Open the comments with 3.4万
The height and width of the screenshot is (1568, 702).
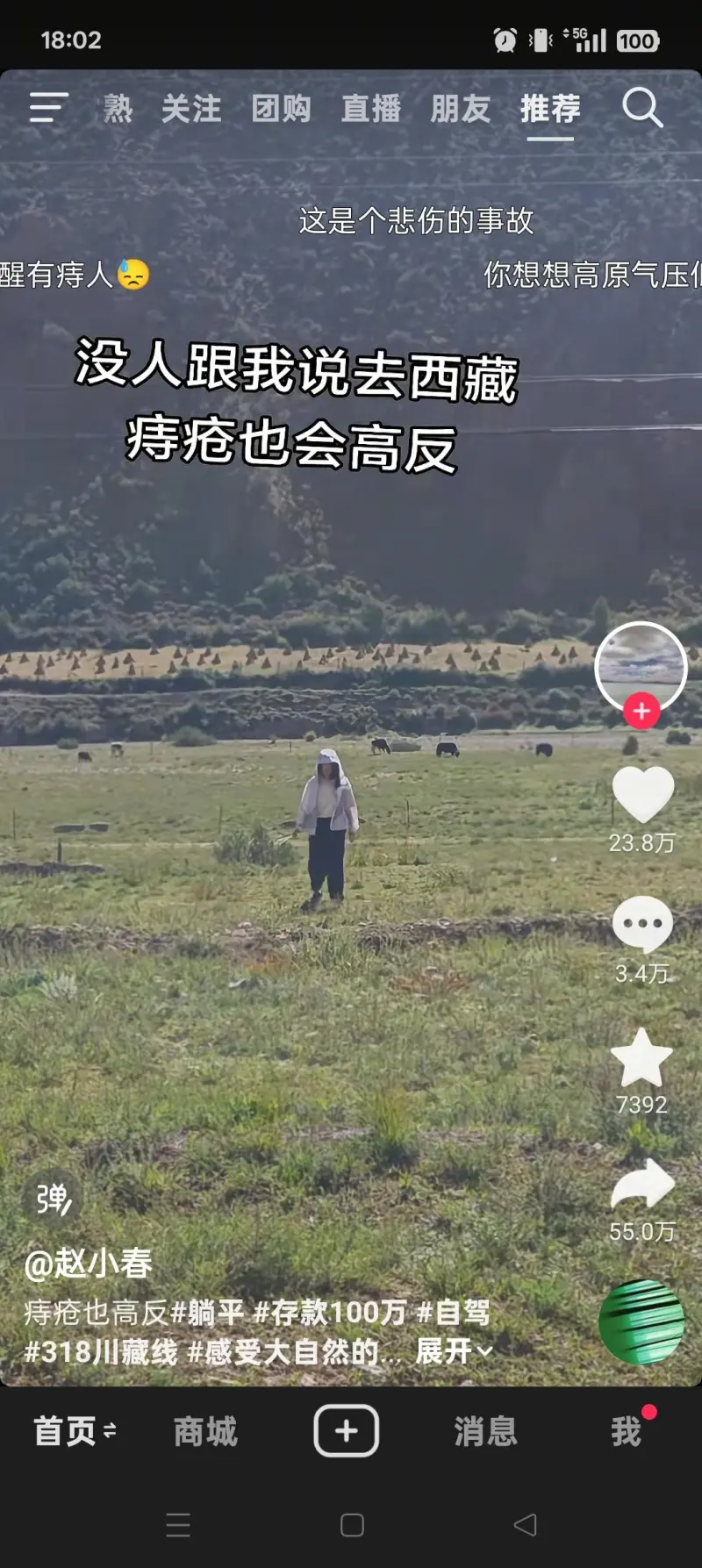pyautogui.click(x=642, y=924)
